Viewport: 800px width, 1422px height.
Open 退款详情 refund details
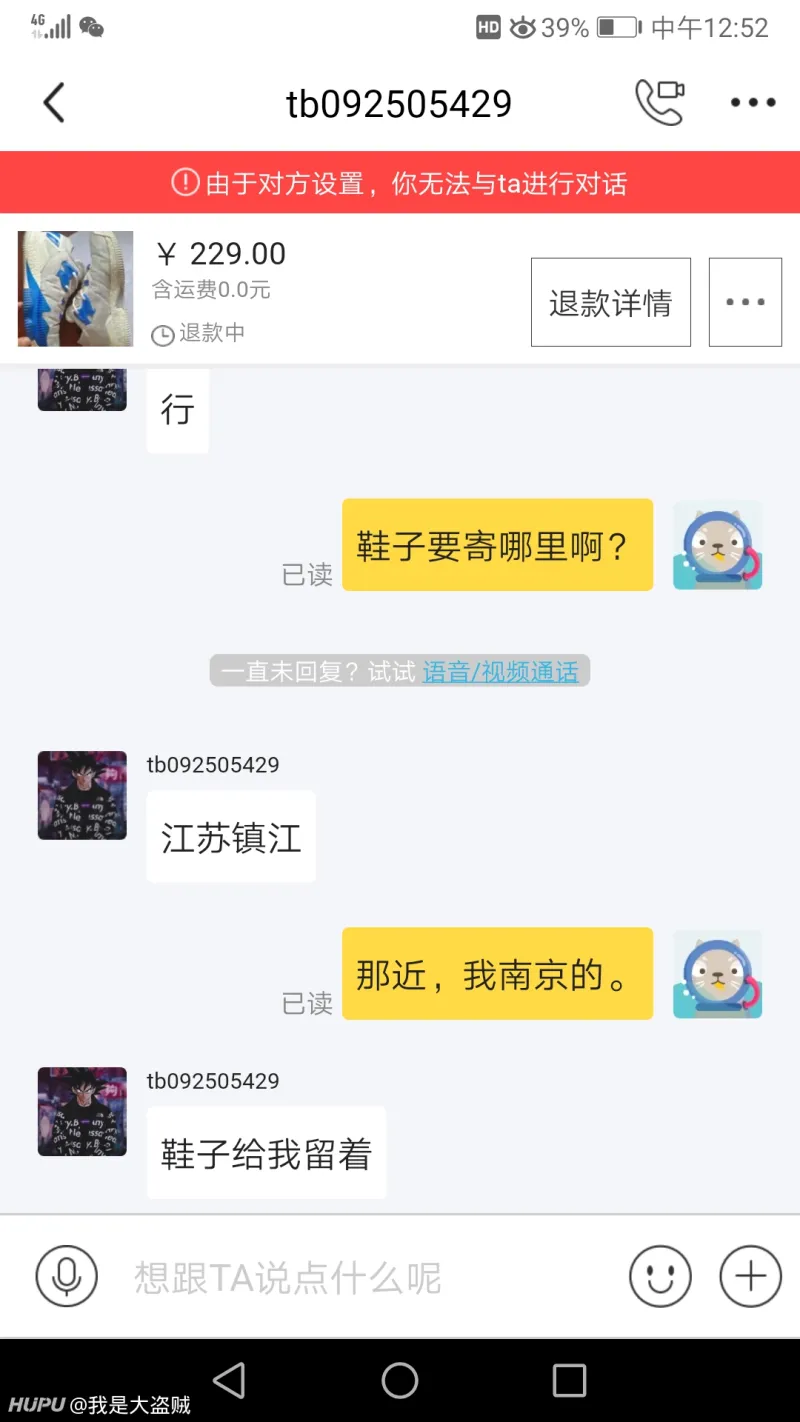(x=610, y=303)
